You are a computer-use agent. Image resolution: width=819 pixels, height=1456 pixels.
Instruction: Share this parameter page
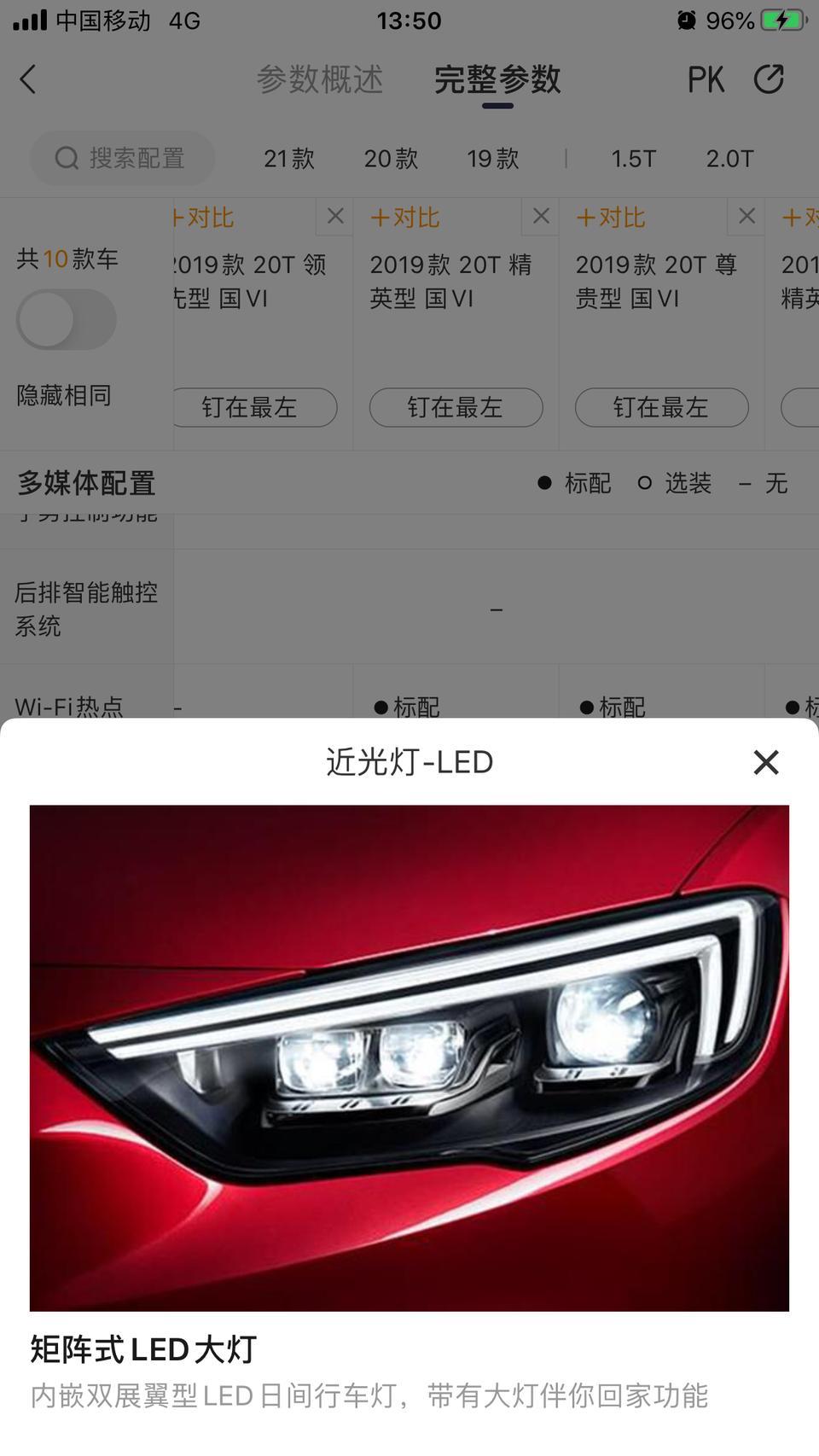click(769, 80)
